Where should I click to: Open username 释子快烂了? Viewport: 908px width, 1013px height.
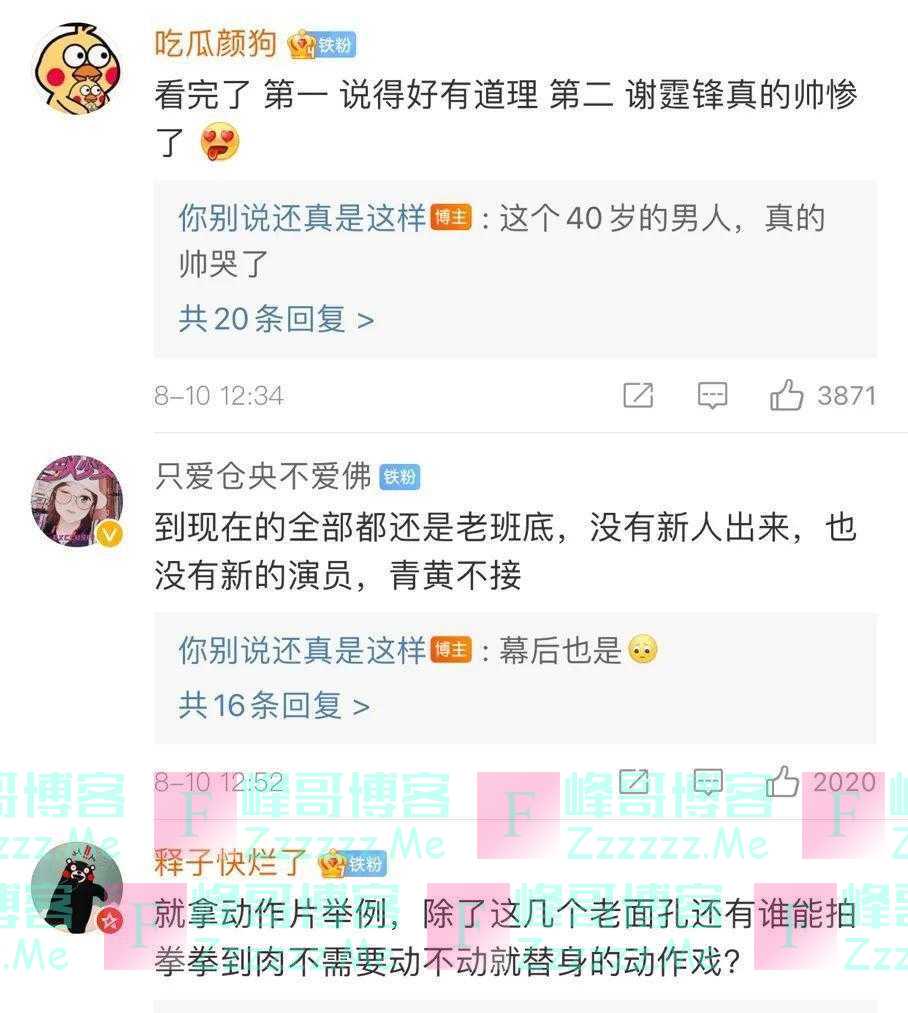coord(232,862)
